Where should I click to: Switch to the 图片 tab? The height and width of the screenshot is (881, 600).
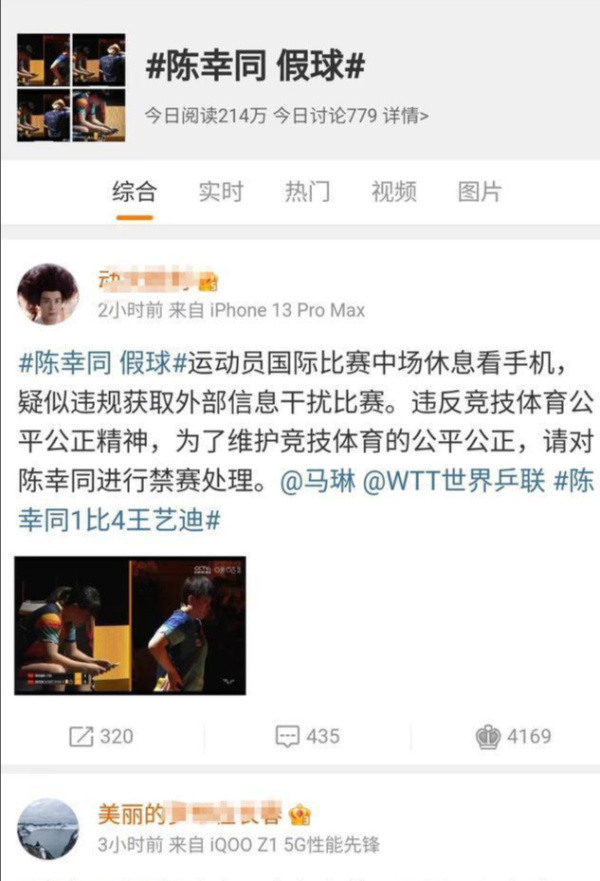[479, 191]
